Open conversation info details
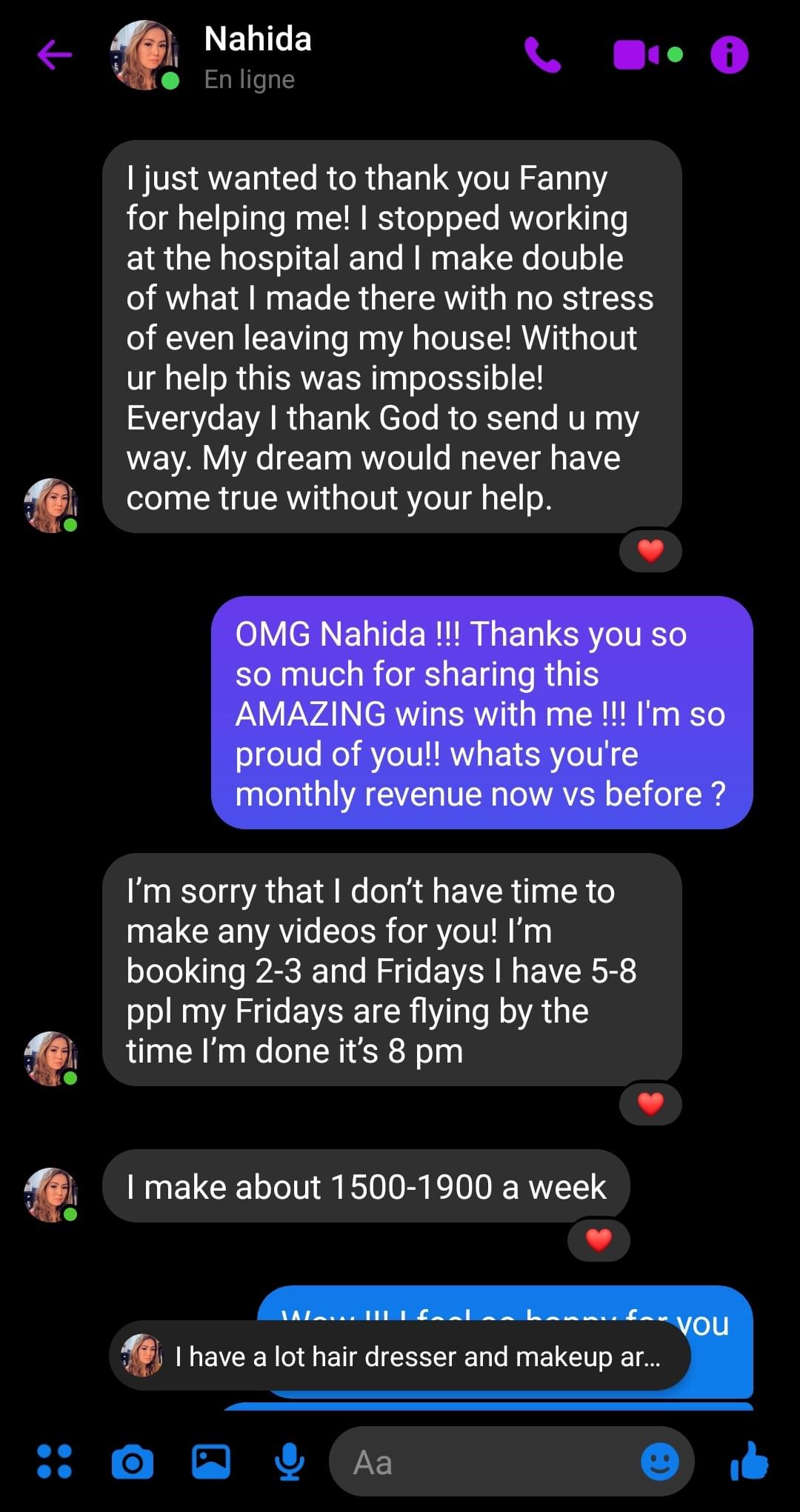 [x=730, y=55]
